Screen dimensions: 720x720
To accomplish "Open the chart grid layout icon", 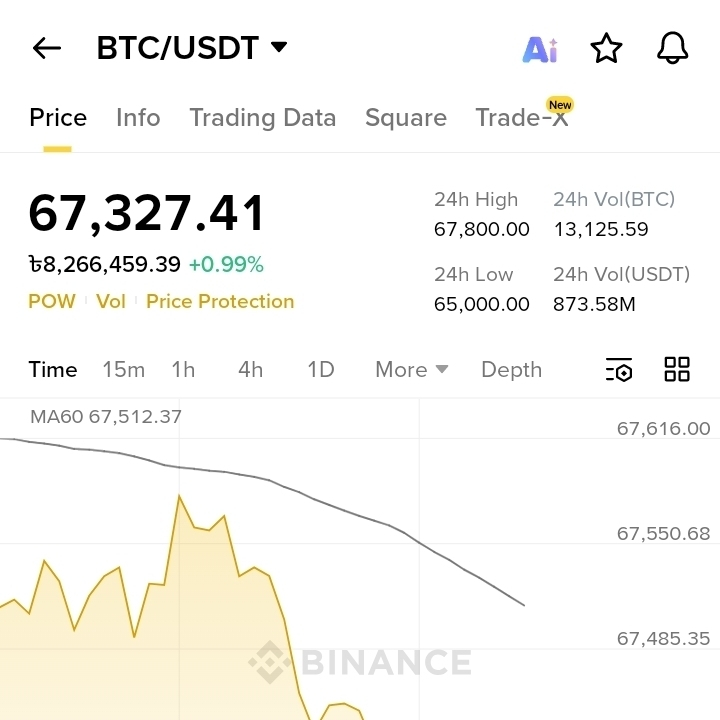I will pos(677,370).
